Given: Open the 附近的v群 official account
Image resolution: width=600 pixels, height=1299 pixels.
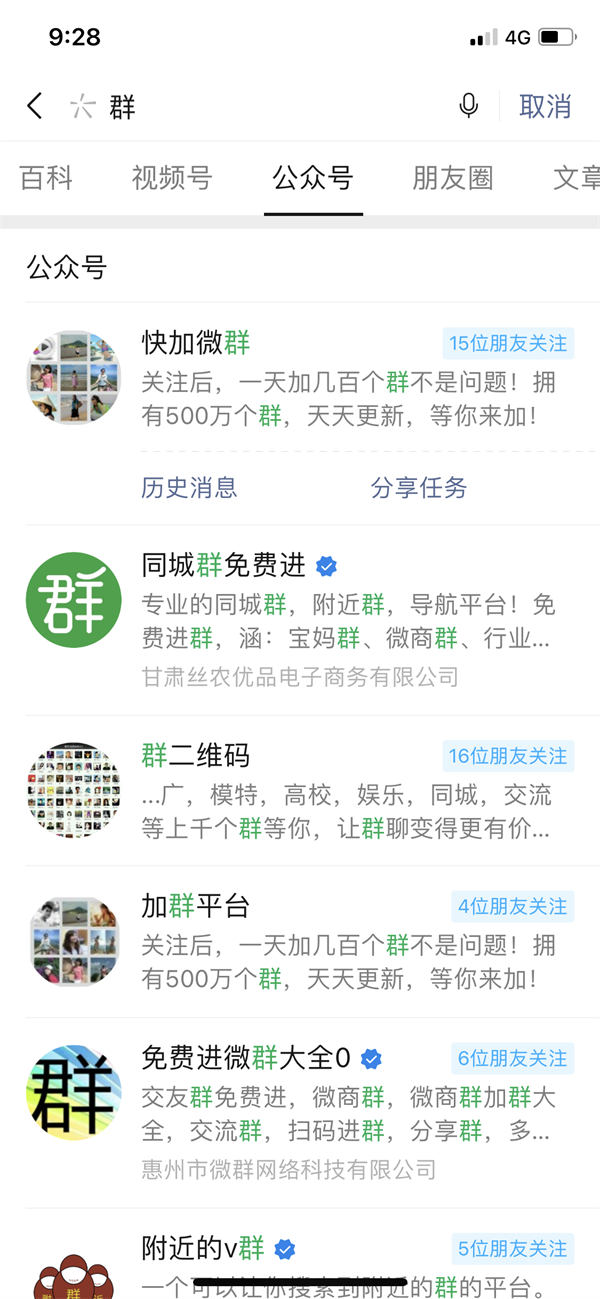Looking at the screenshot, I should [x=203, y=1248].
